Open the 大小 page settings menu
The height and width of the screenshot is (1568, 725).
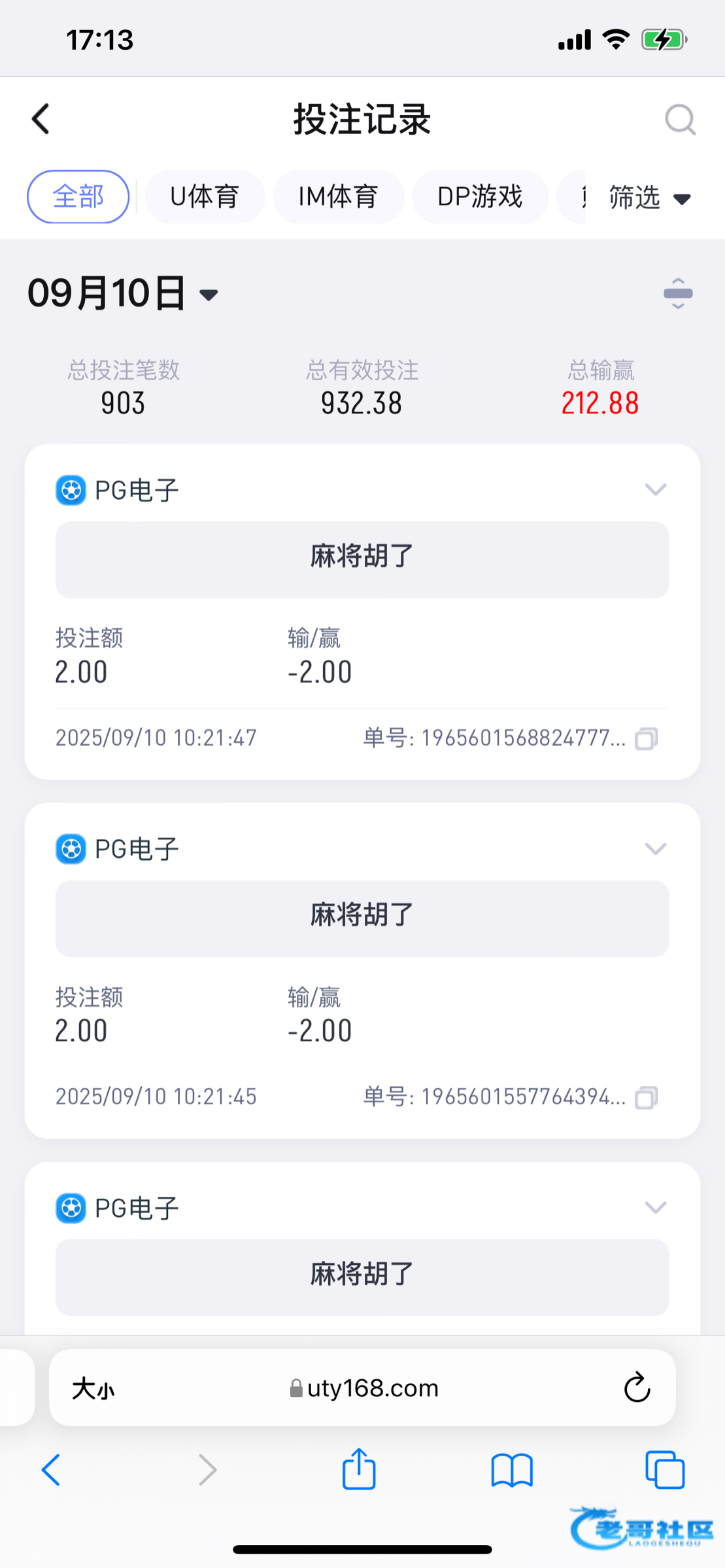tap(93, 1388)
